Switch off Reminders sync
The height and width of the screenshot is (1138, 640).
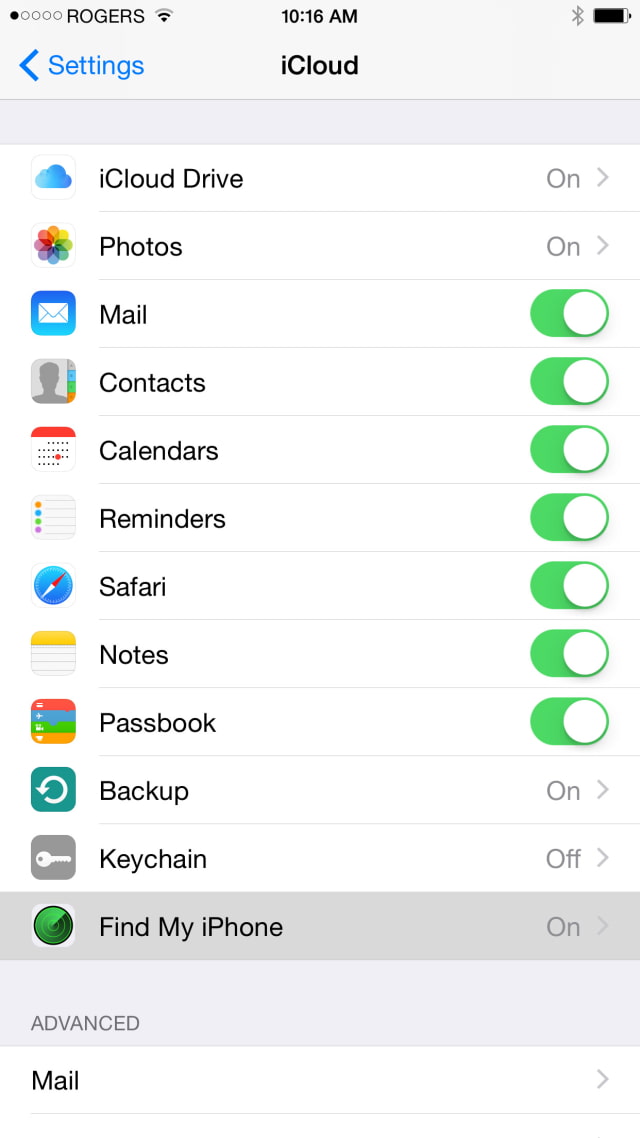(x=568, y=519)
